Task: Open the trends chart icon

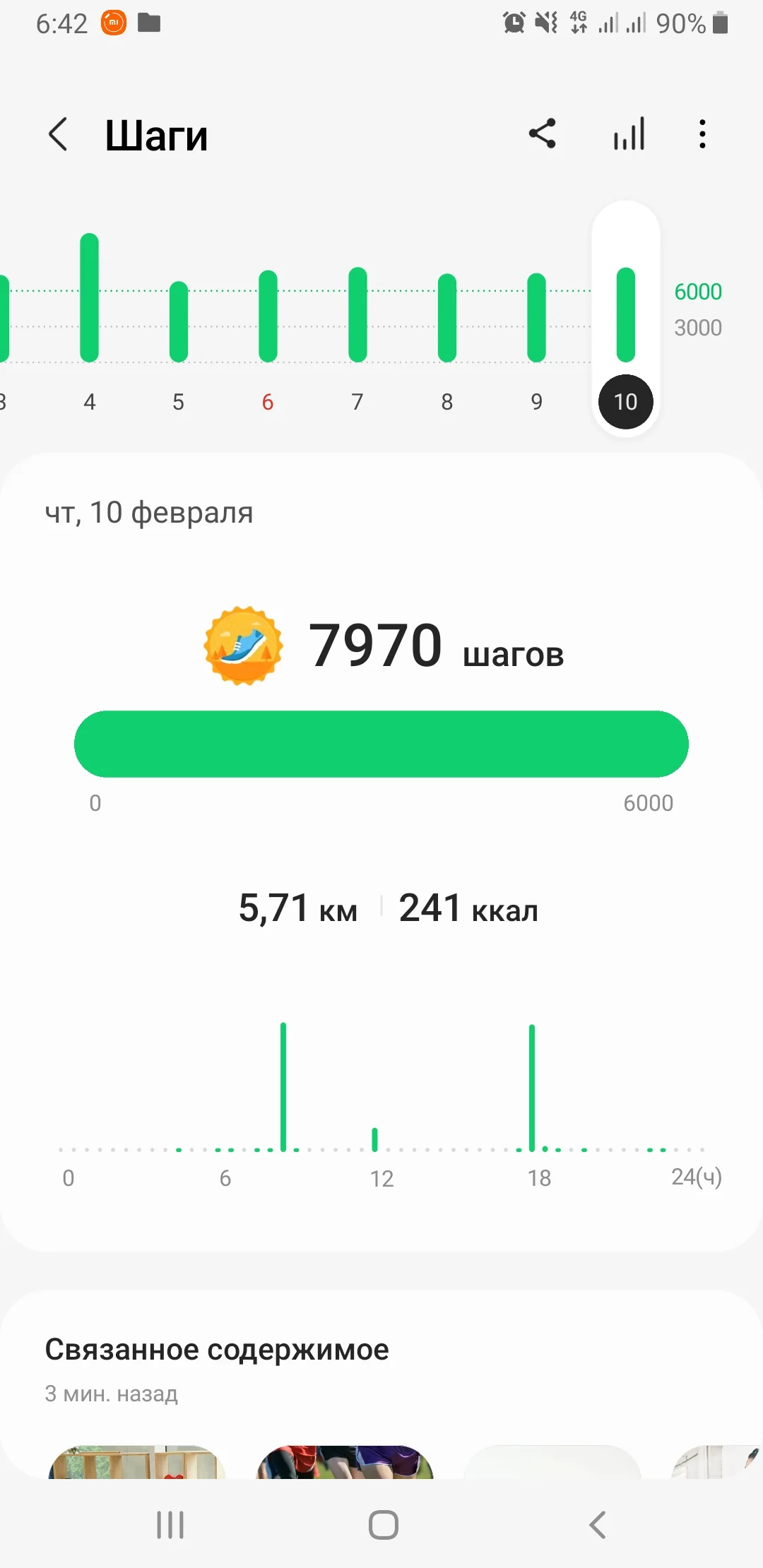Action: pyautogui.click(x=629, y=133)
